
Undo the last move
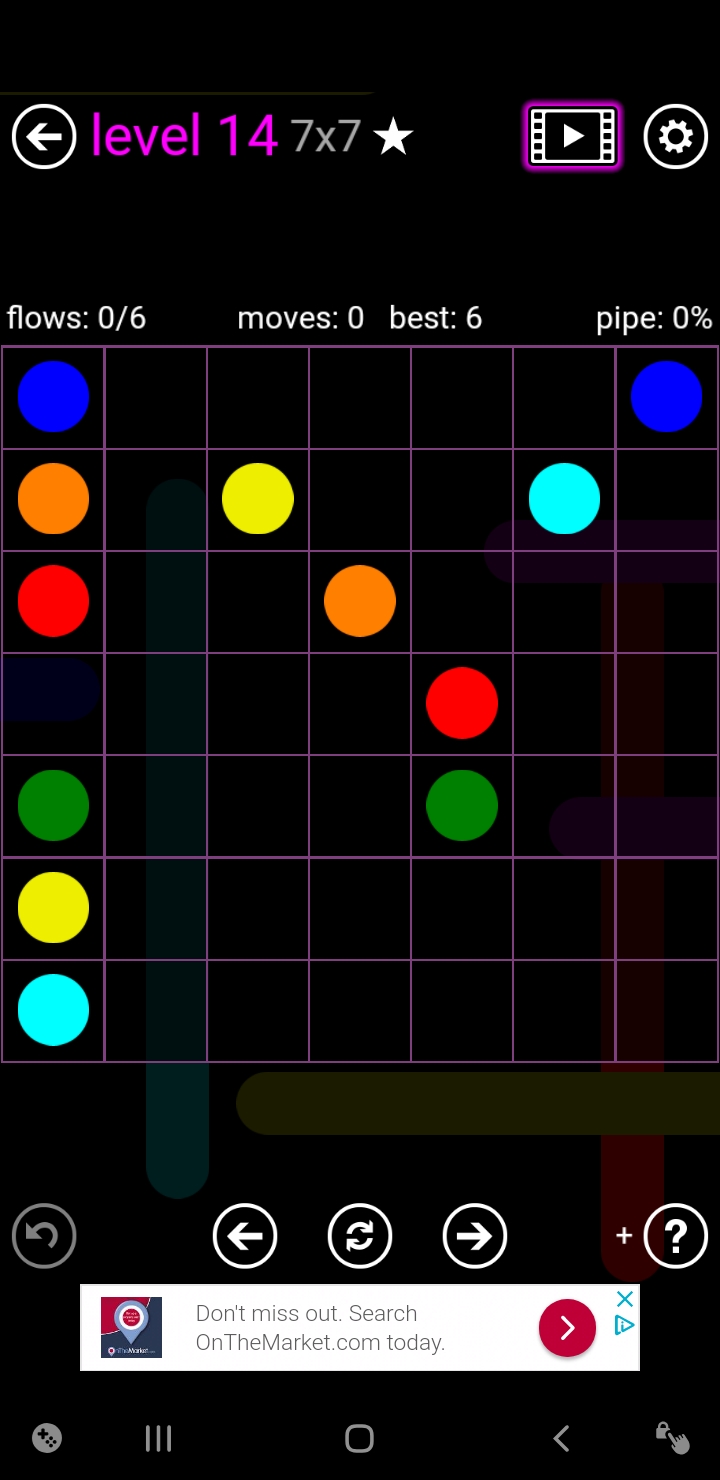tap(44, 1236)
